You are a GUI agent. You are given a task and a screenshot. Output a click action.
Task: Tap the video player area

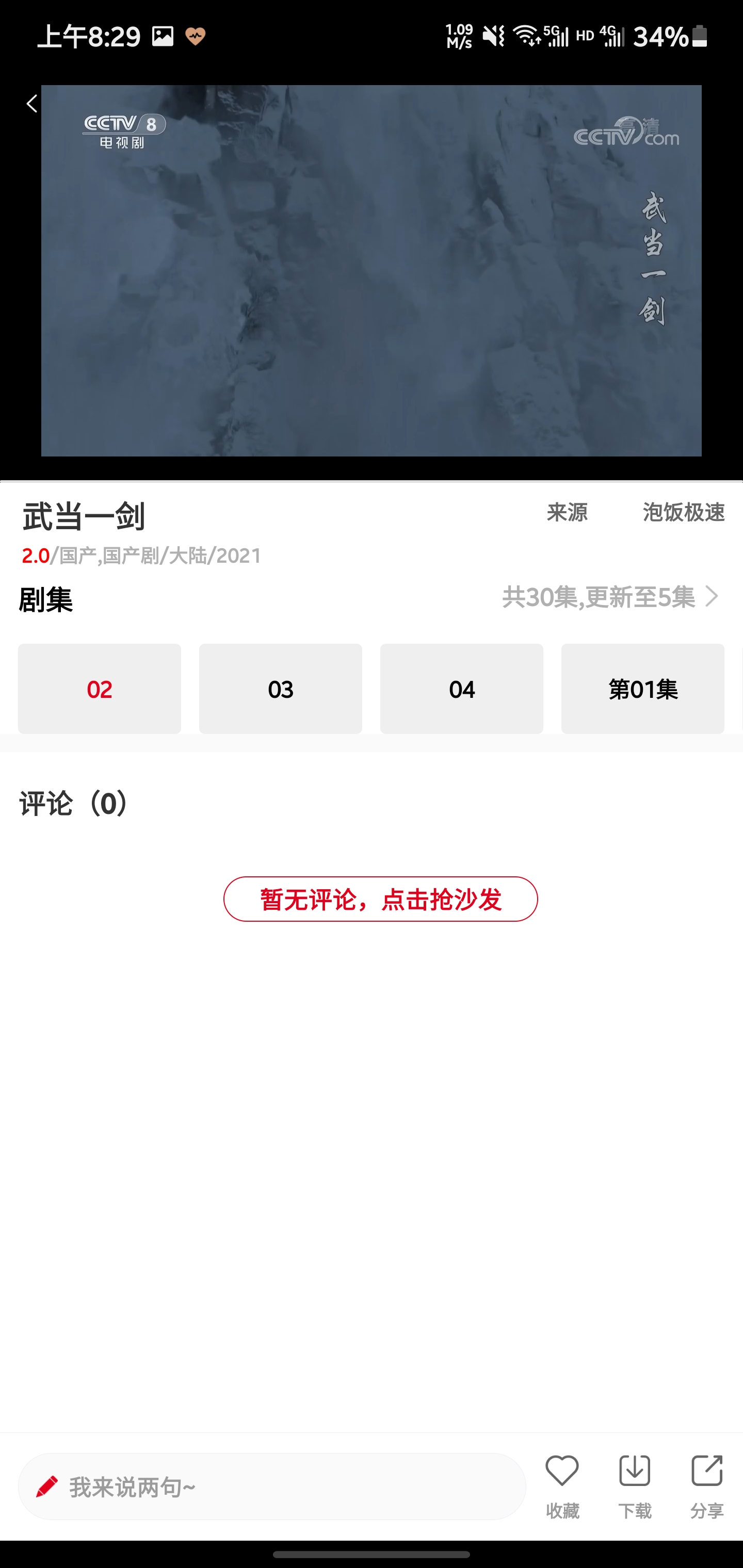click(x=372, y=271)
